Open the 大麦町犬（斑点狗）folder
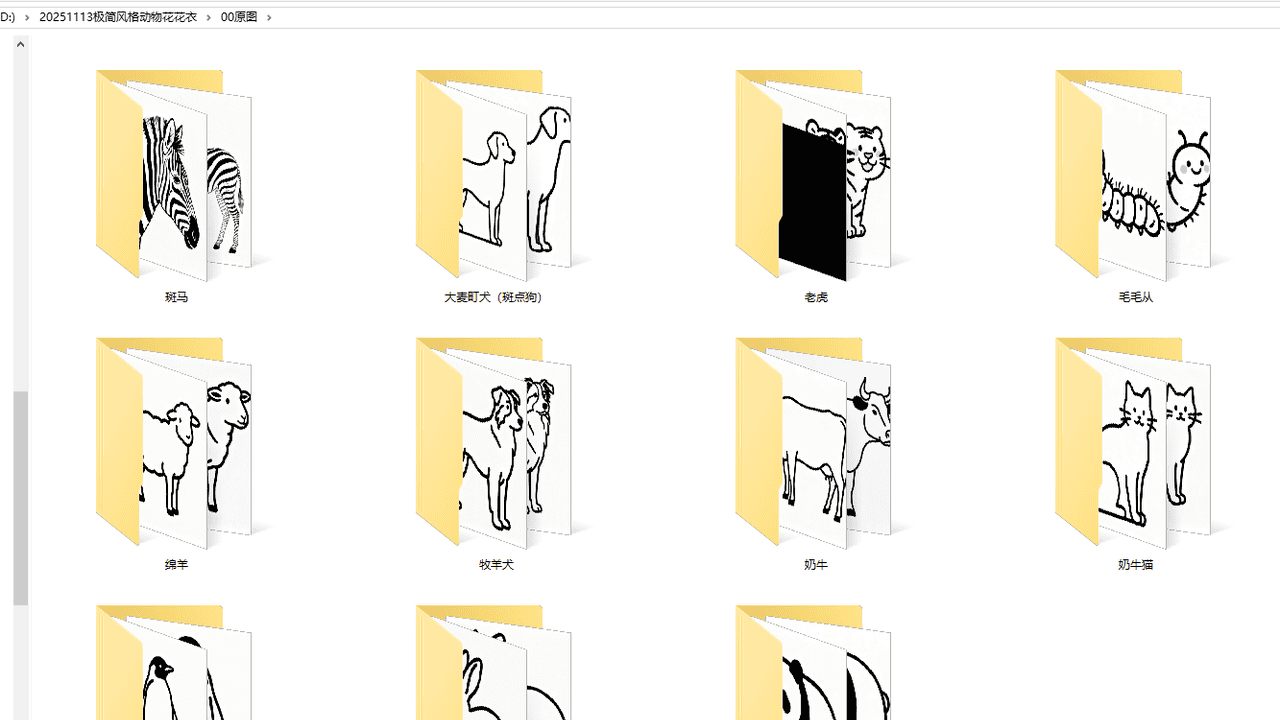The width and height of the screenshot is (1280, 720). (496, 180)
